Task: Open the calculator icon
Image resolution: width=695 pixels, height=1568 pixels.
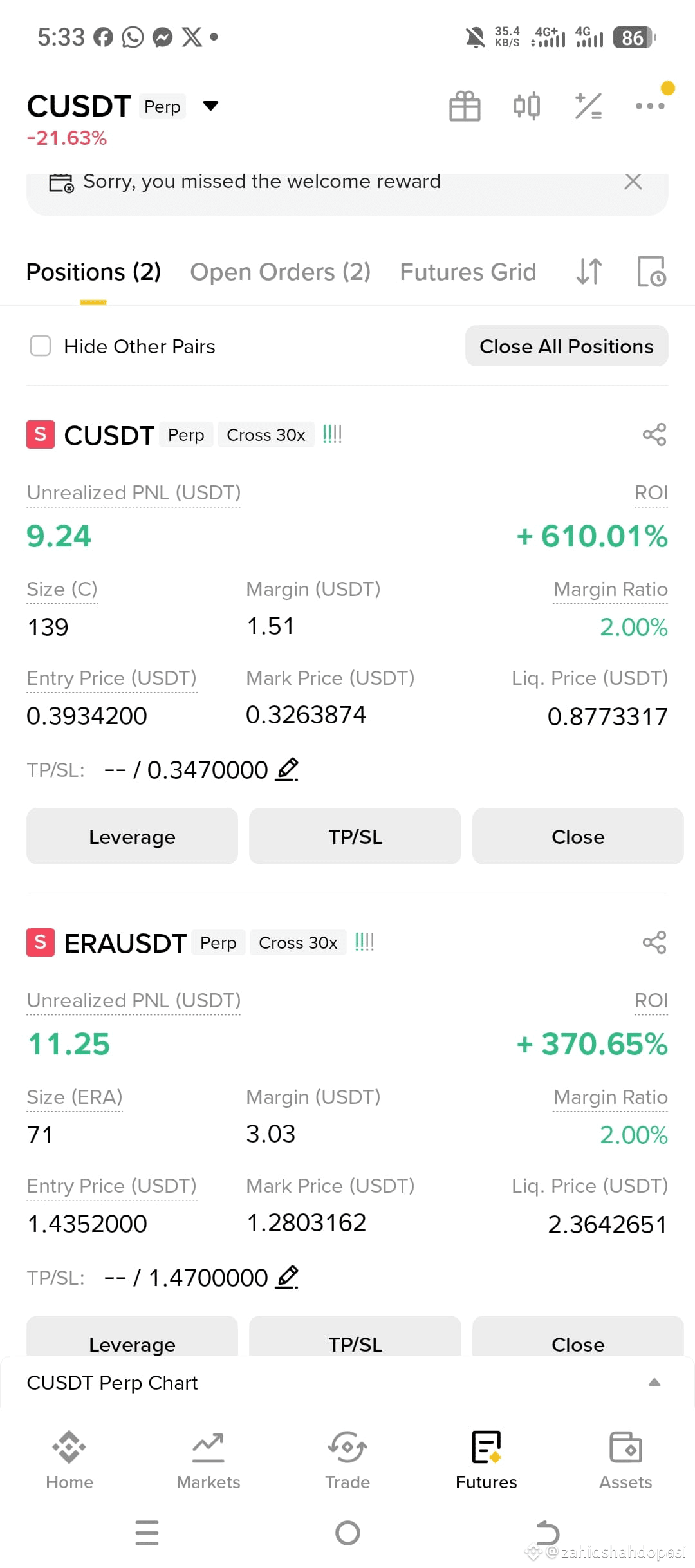Action: (588, 106)
